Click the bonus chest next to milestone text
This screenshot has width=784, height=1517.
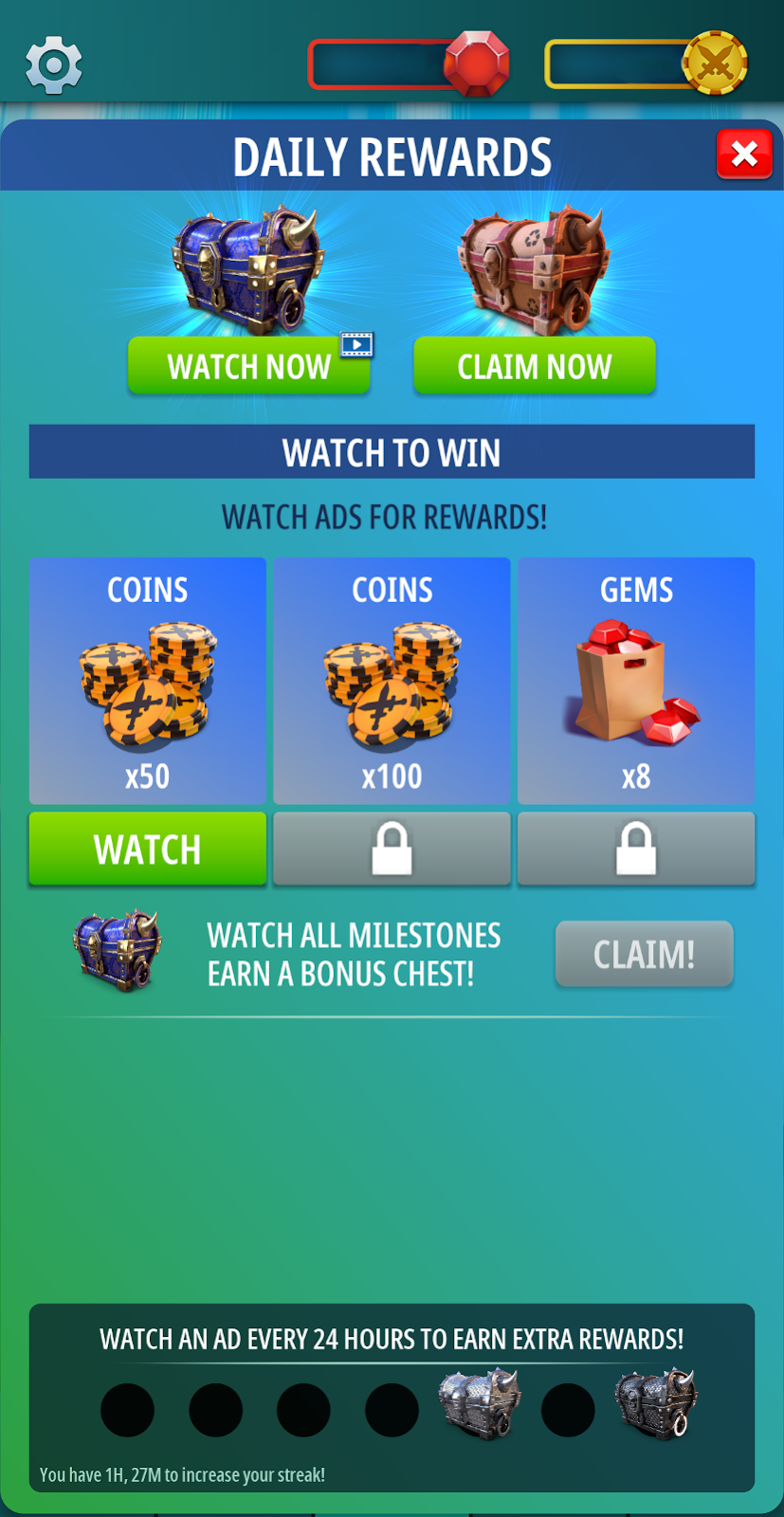[x=119, y=953]
